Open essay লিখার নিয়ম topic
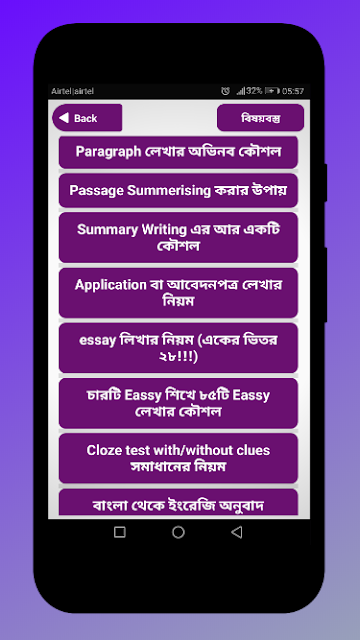360x640 pixels. (x=178, y=348)
